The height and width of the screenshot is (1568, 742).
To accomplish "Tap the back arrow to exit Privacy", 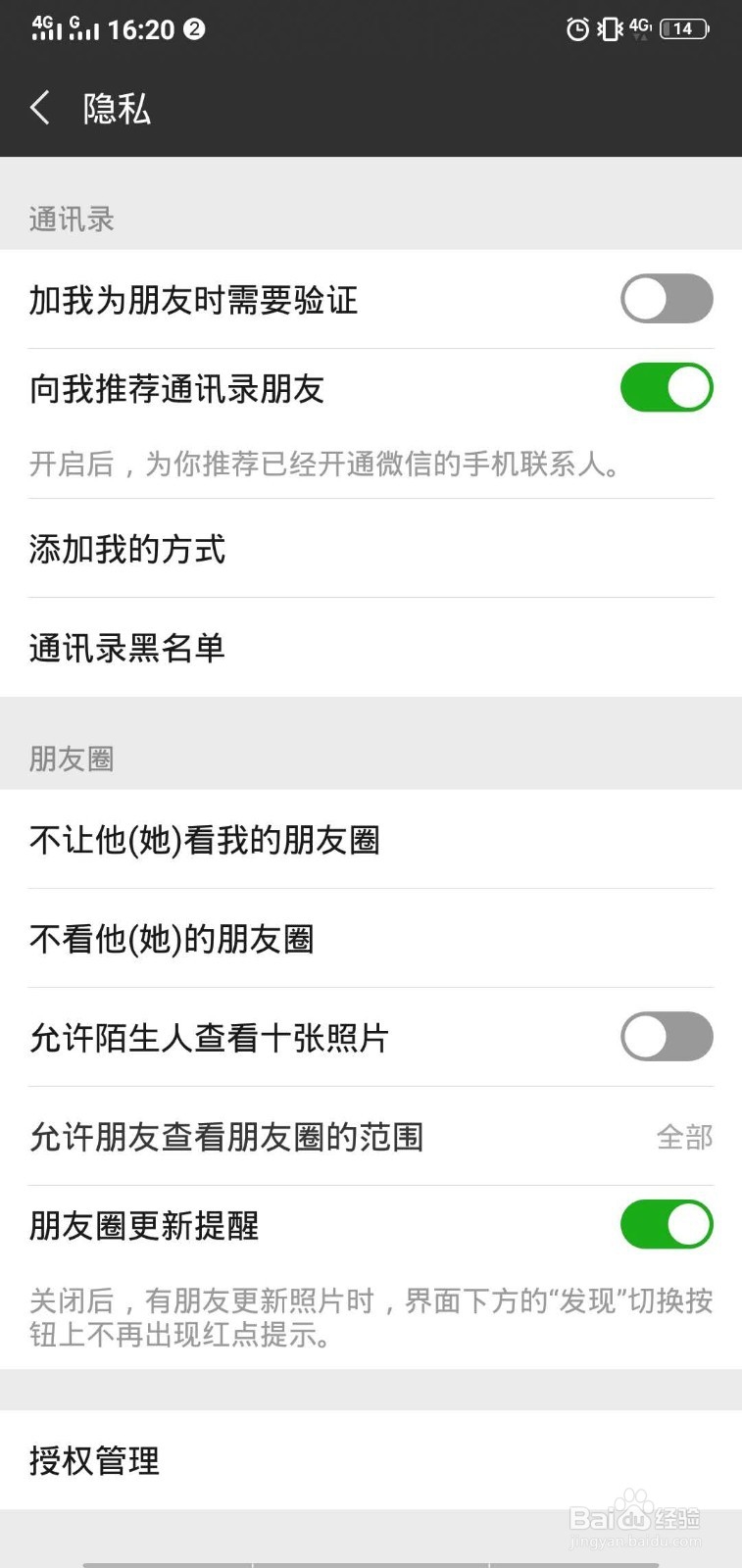I will 41,108.
